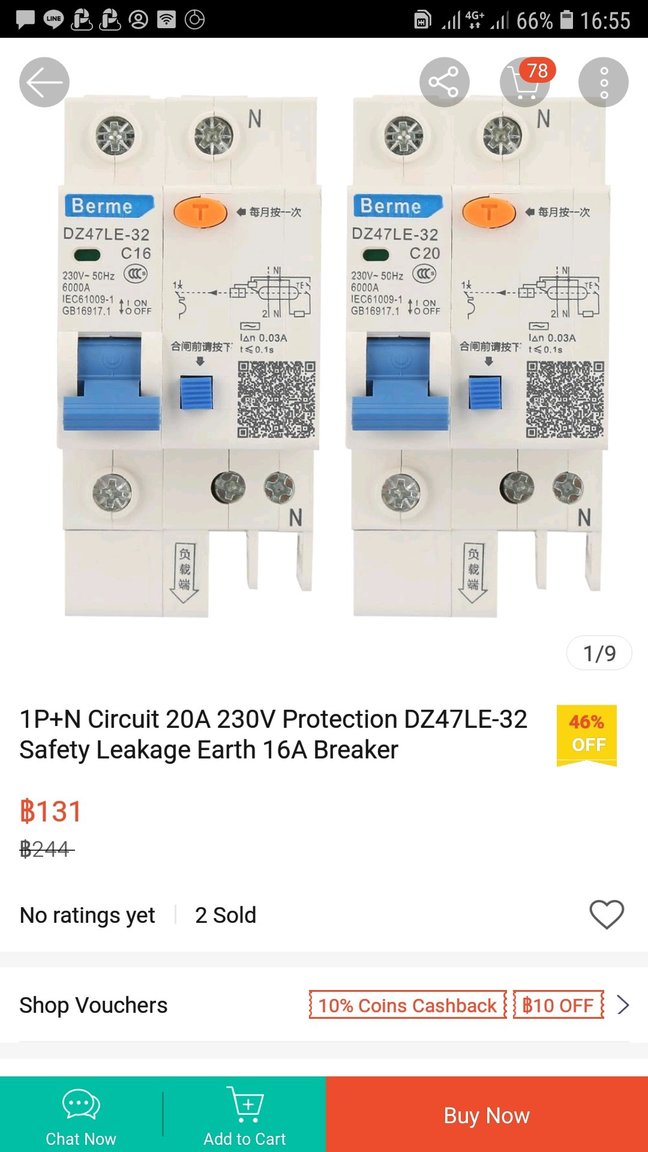Add this product to favorites with the heart
The image size is (648, 1152).
[606, 914]
